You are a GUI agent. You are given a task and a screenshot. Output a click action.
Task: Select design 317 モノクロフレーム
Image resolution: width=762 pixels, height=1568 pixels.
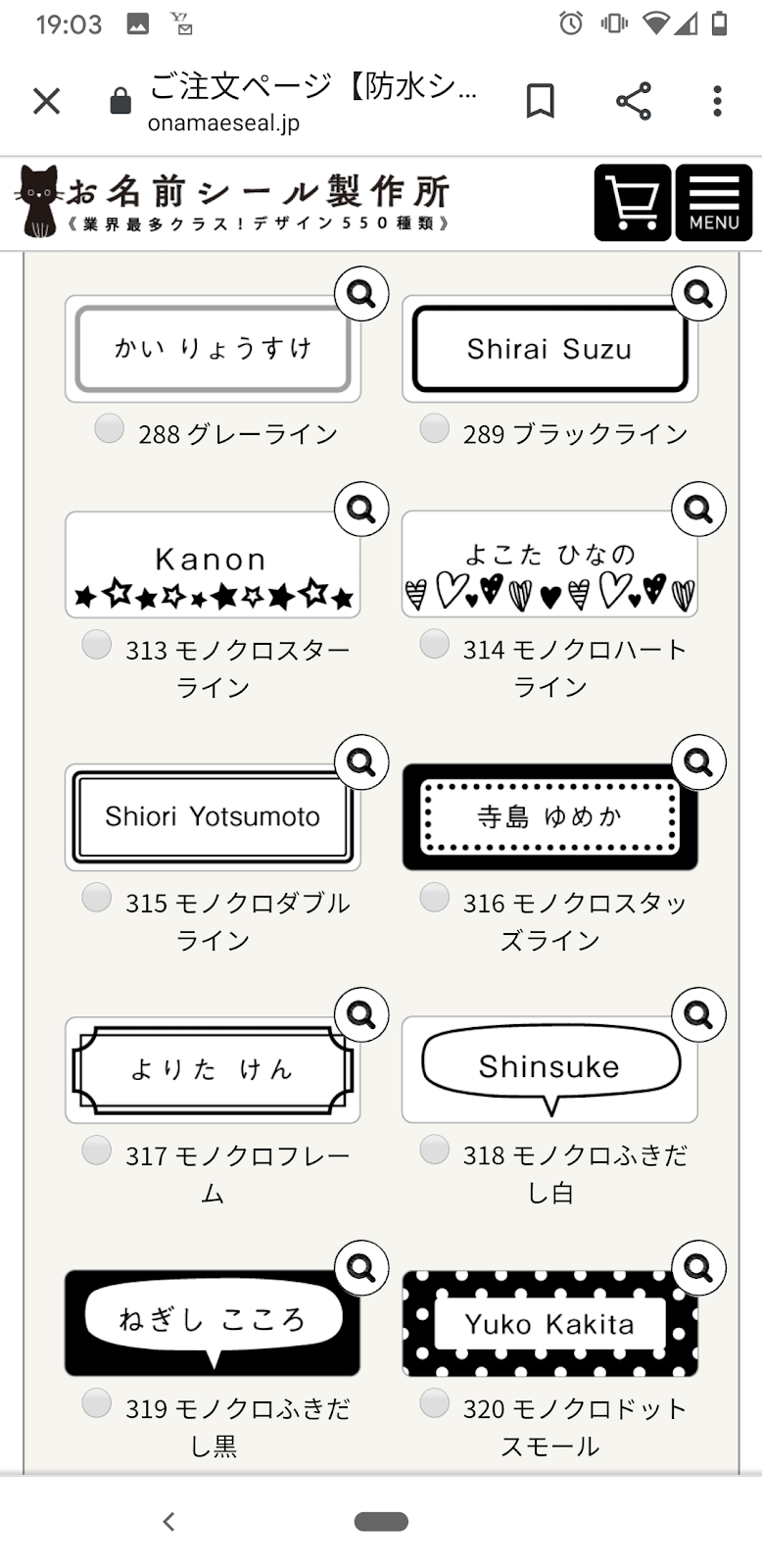pyautogui.click(x=96, y=1150)
